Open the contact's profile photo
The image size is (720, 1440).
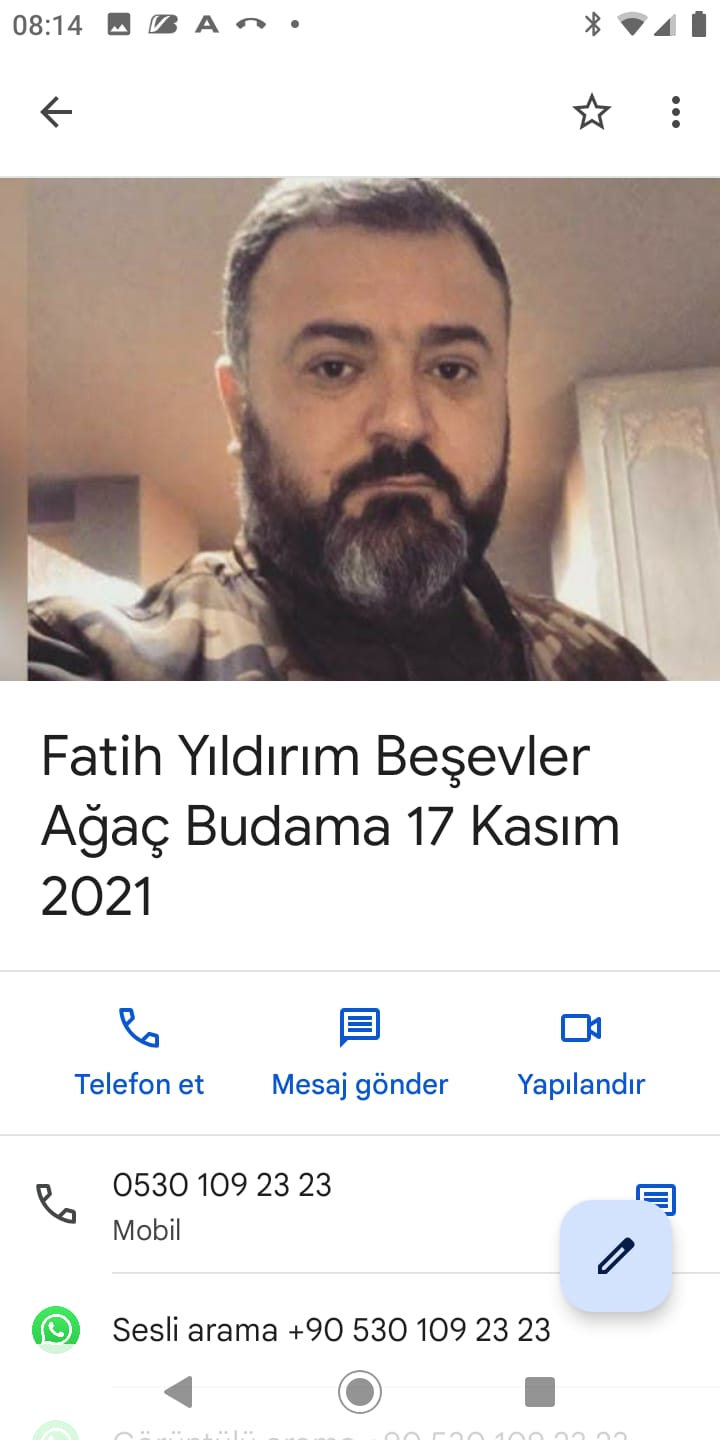(x=360, y=430)
